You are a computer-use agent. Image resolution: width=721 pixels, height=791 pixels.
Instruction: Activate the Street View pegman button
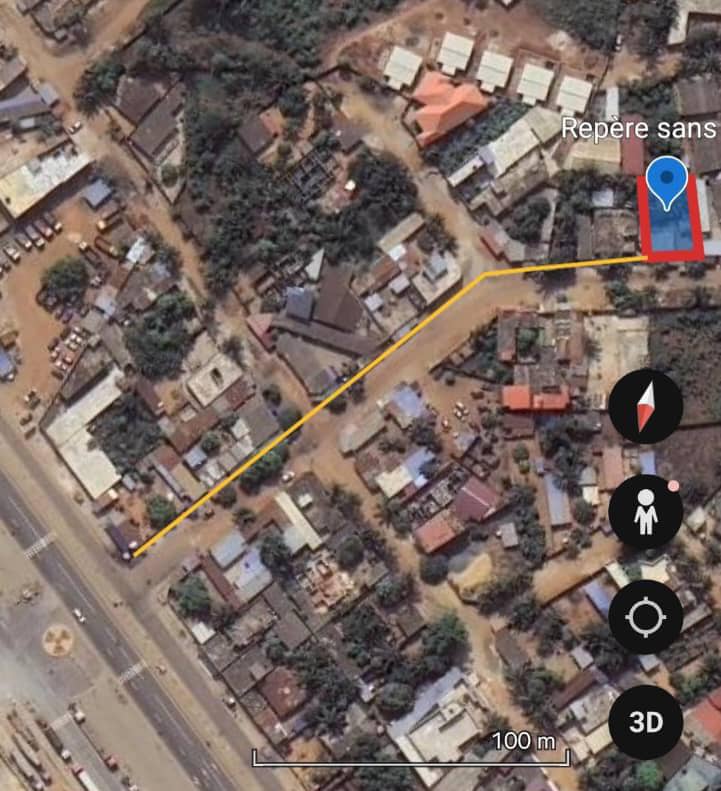(x=645, y=513)
